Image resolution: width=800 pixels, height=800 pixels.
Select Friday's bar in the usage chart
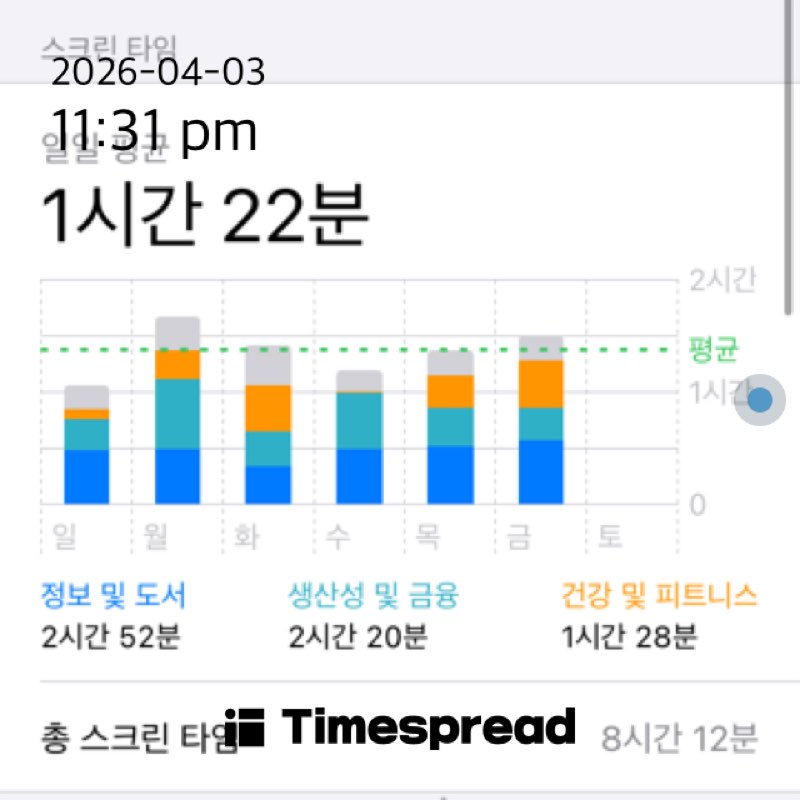click(x=541, y=420)
